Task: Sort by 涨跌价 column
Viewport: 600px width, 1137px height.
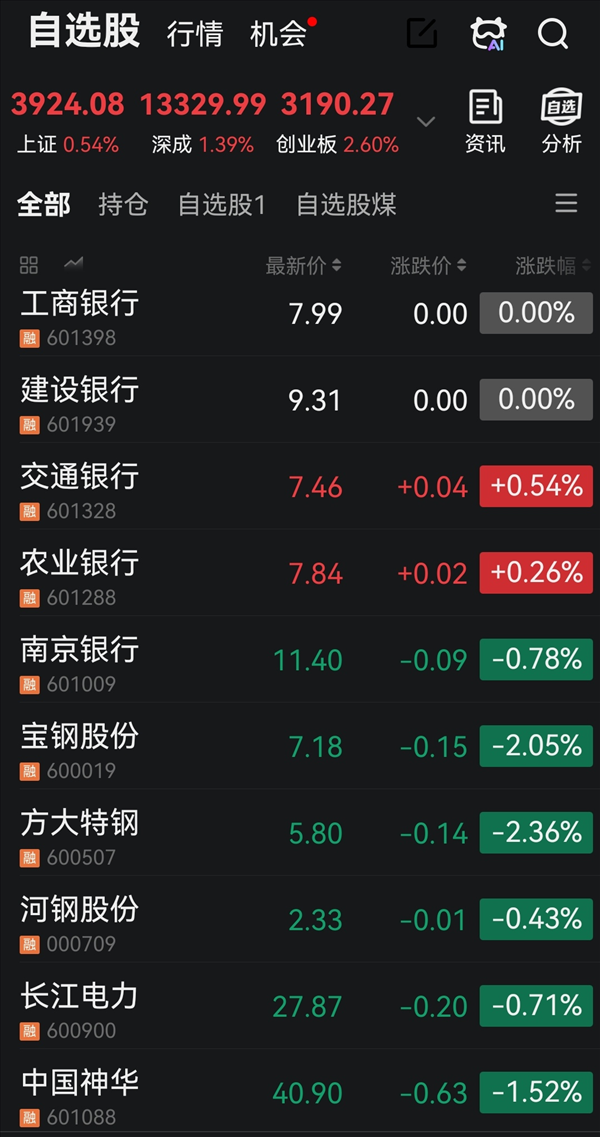Action: (x=428, y=266)
